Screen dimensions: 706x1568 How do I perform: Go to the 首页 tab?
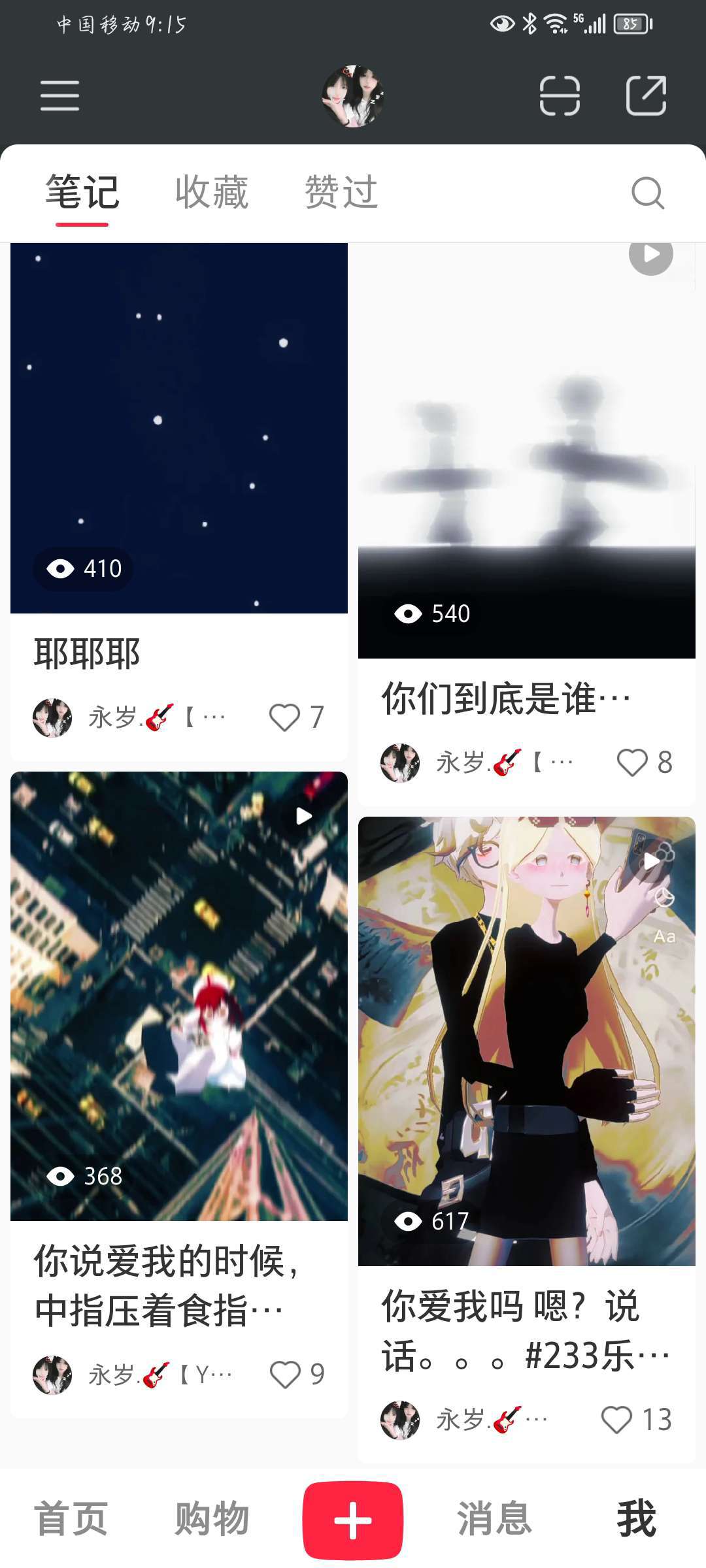coord(71,1518)
